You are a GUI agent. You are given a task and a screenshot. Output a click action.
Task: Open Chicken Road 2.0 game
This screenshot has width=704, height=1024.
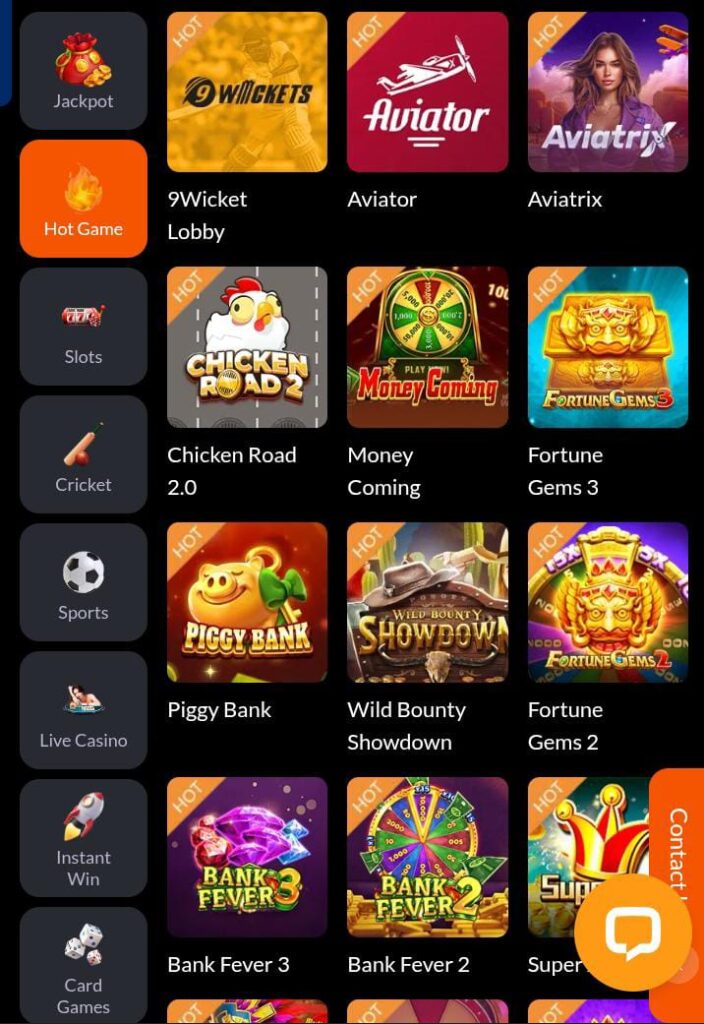[247, 347]
